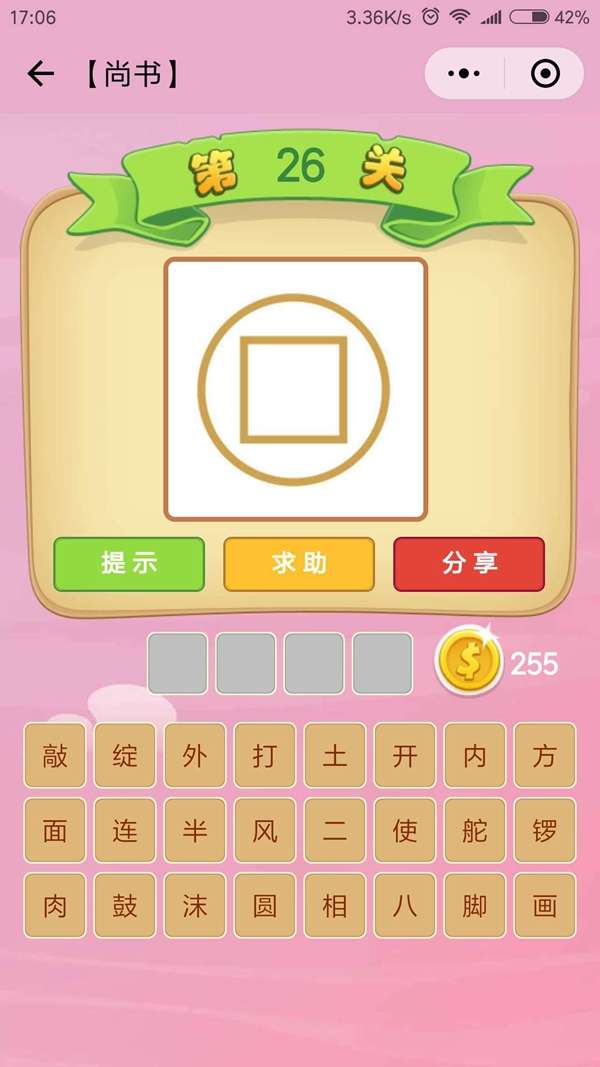Close the mini program with the circle icon
The width and height of the screenshot is (600, 1067).
(545, 74)
